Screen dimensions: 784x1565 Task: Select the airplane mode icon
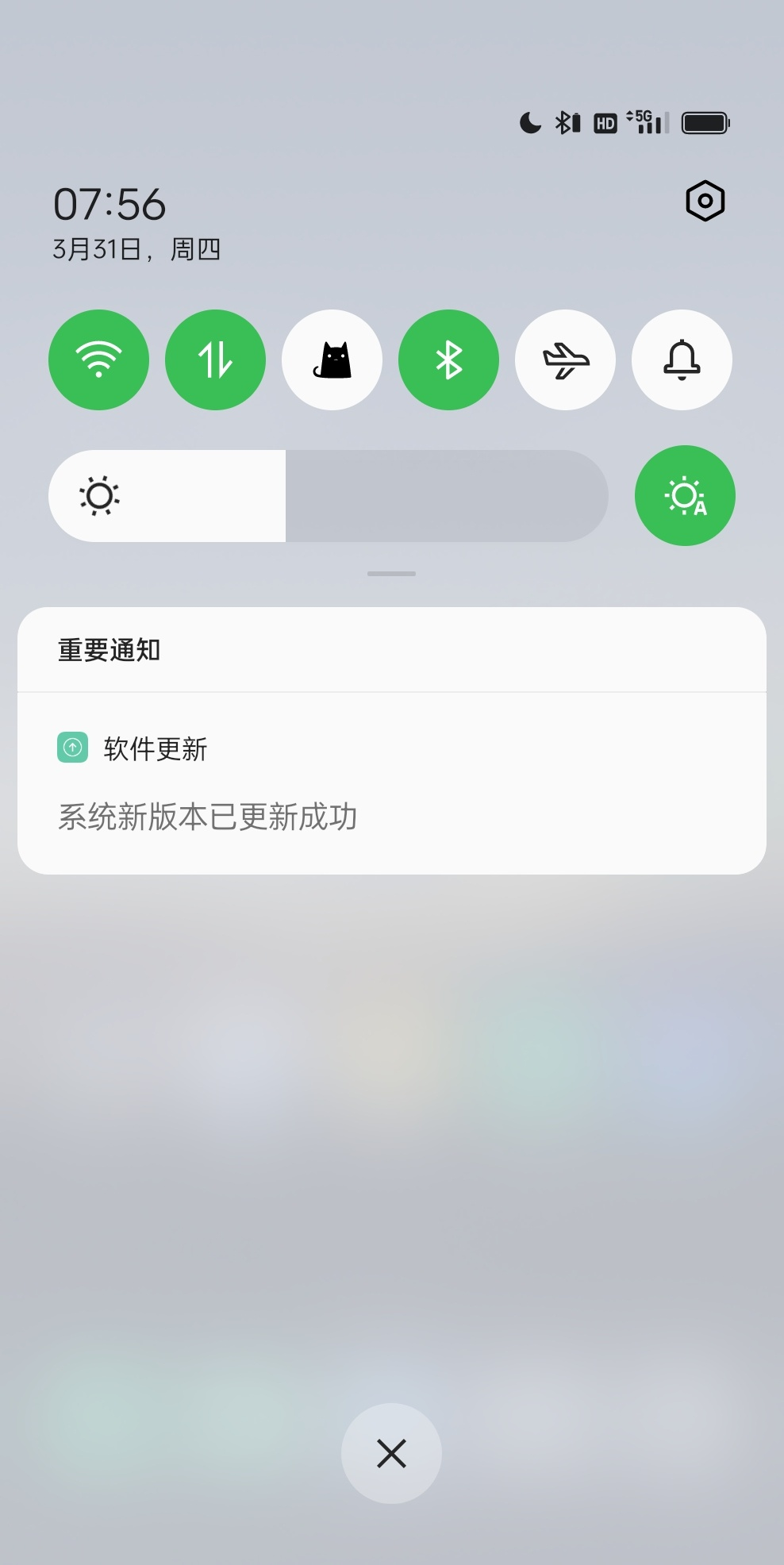[565, 360]
